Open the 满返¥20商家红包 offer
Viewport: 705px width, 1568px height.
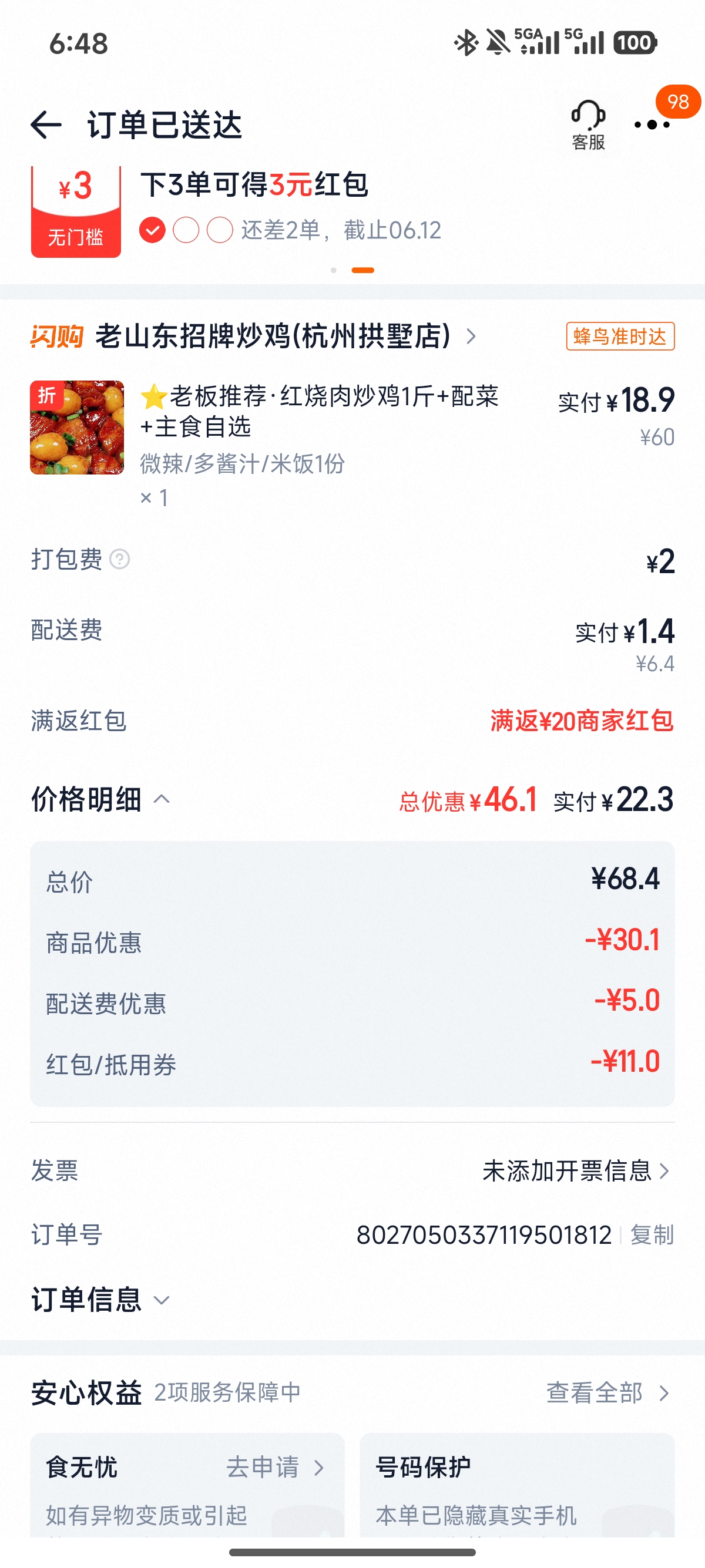582,721
